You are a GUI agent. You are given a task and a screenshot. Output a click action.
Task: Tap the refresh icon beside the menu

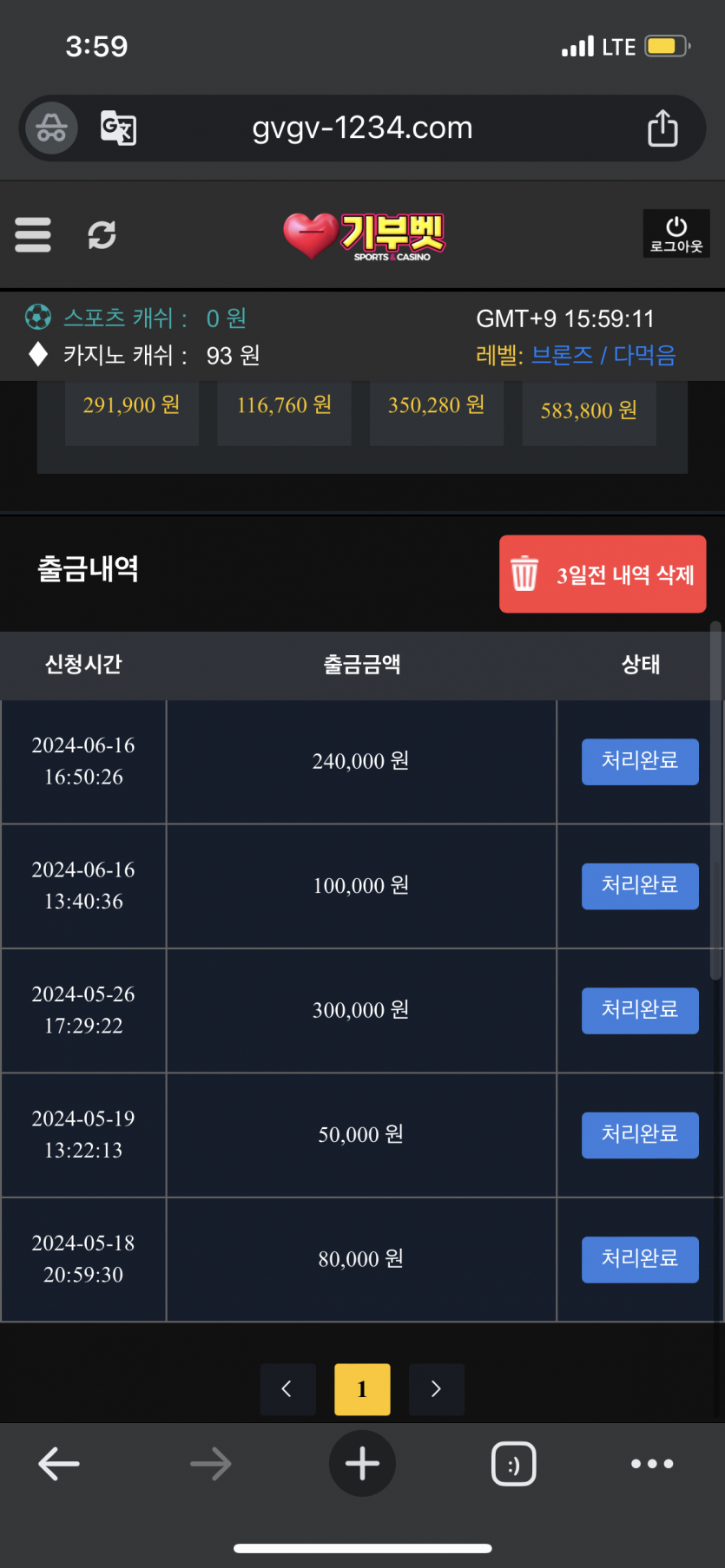[102, 235]
